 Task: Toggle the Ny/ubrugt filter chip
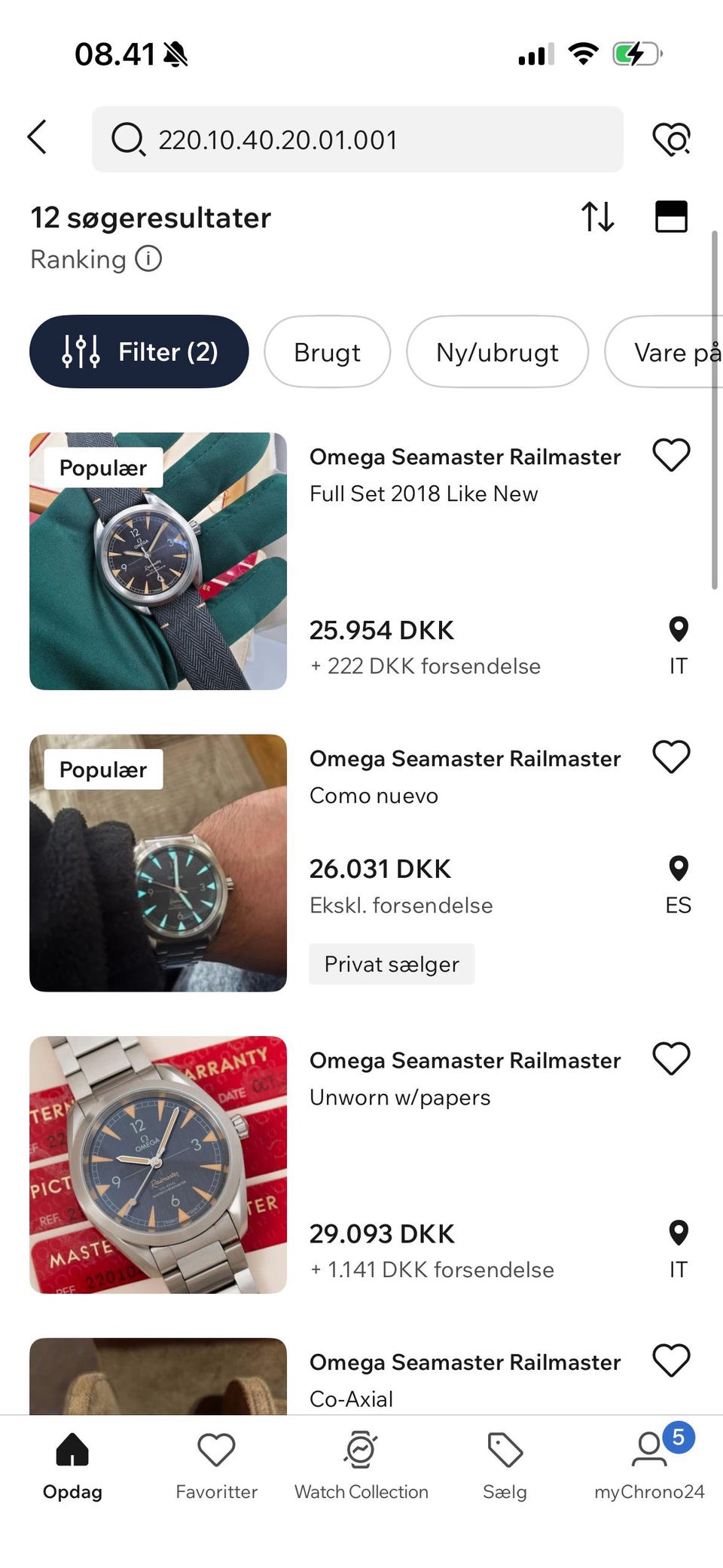tap(497, 352)
